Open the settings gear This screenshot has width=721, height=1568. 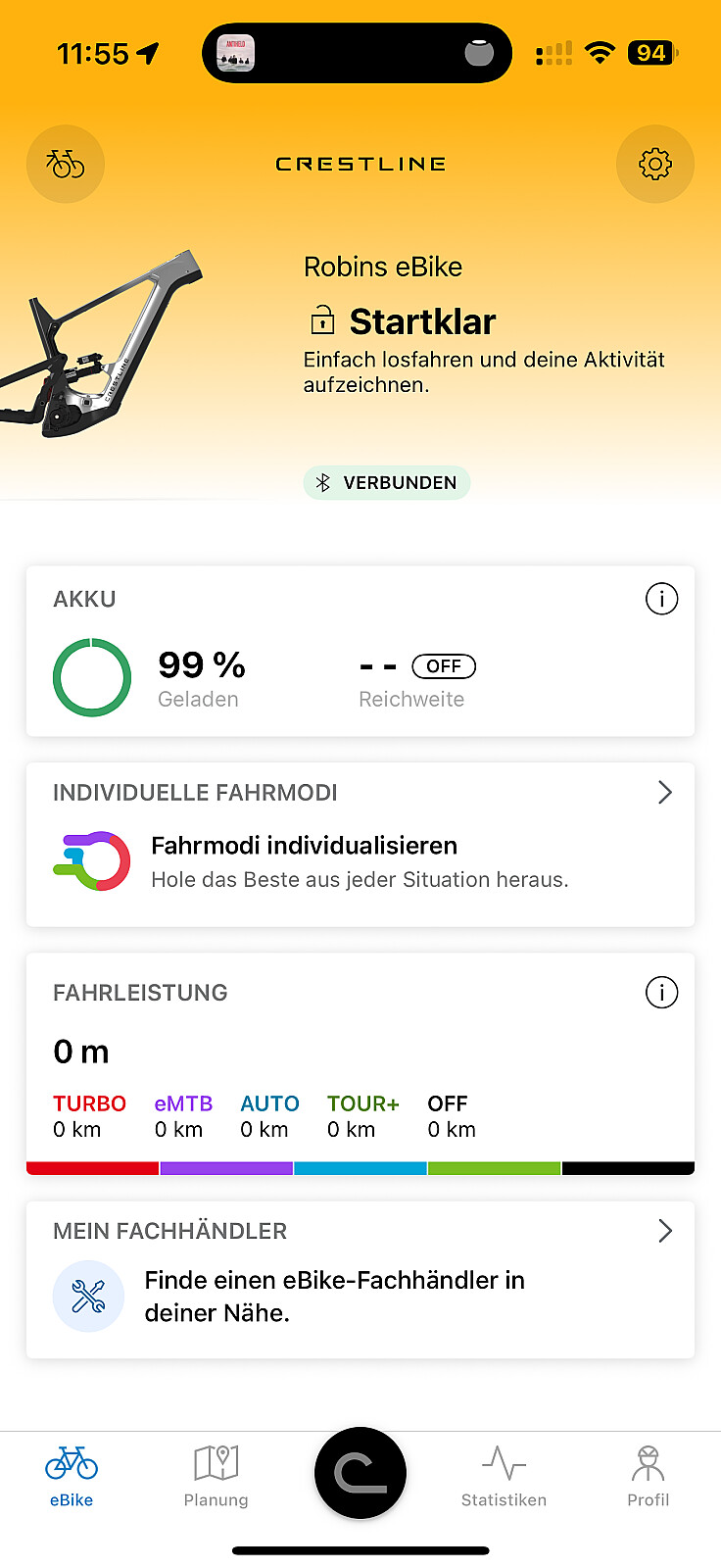[x=655, y=164]
